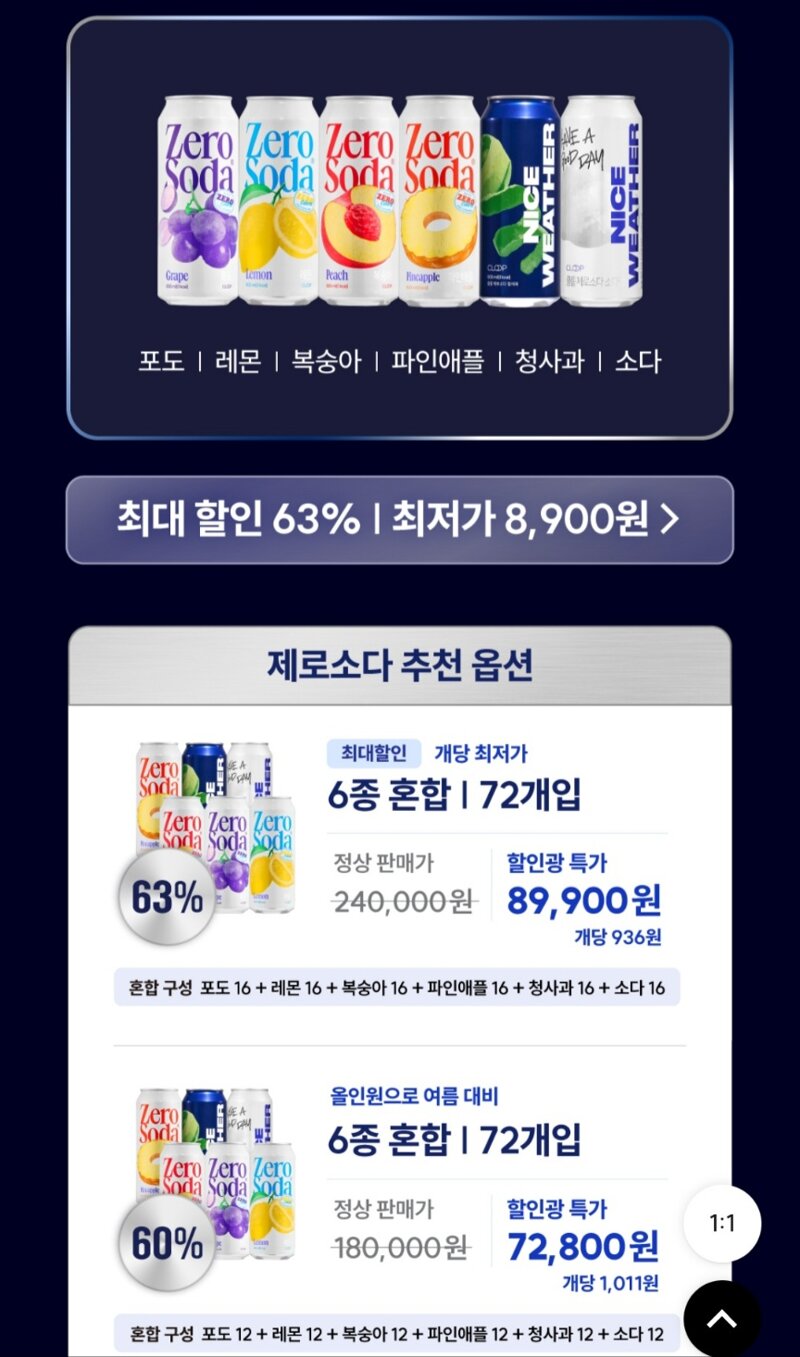Tap the scroll-to-top arrow button
800x1357 pixels.
722,1318
